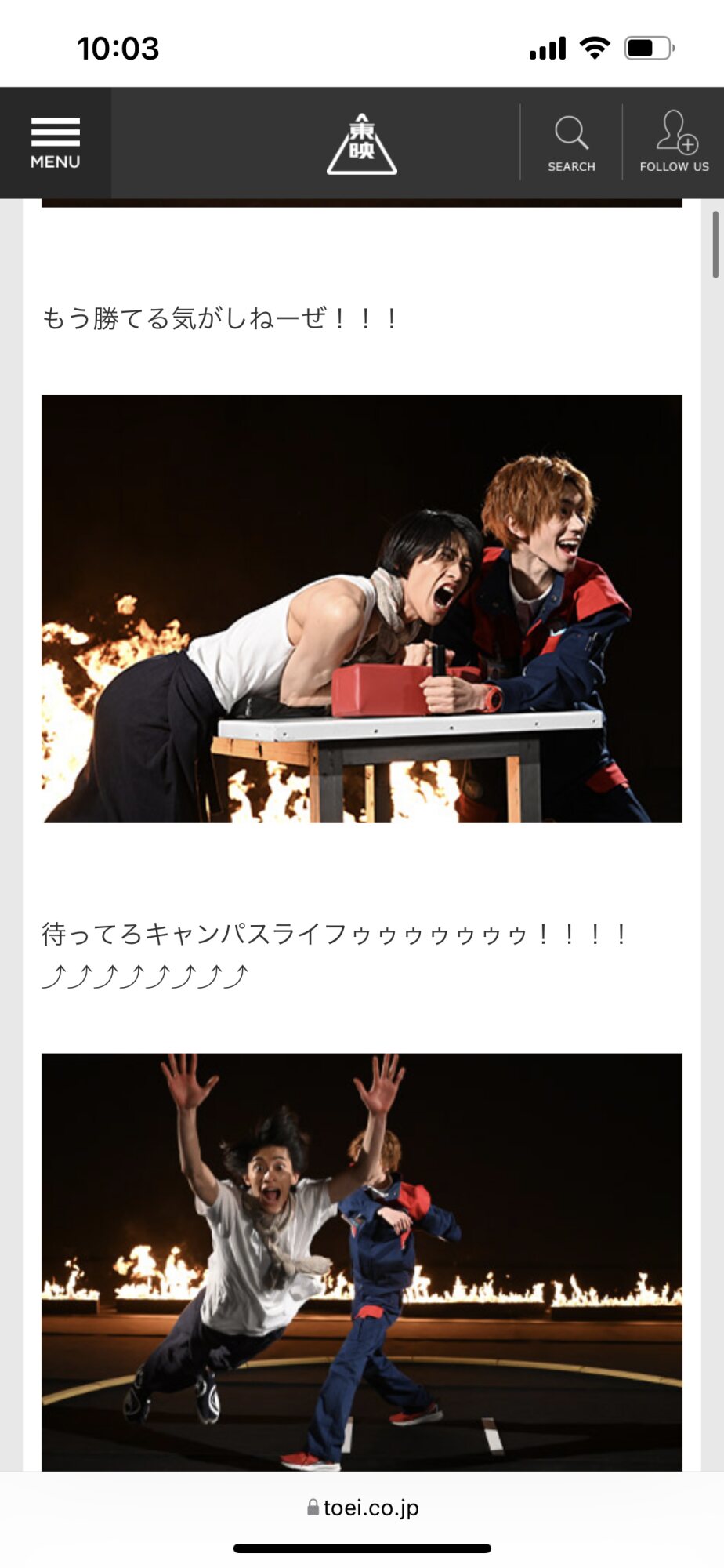Open the SEARCH option

[x=571, y=143]
